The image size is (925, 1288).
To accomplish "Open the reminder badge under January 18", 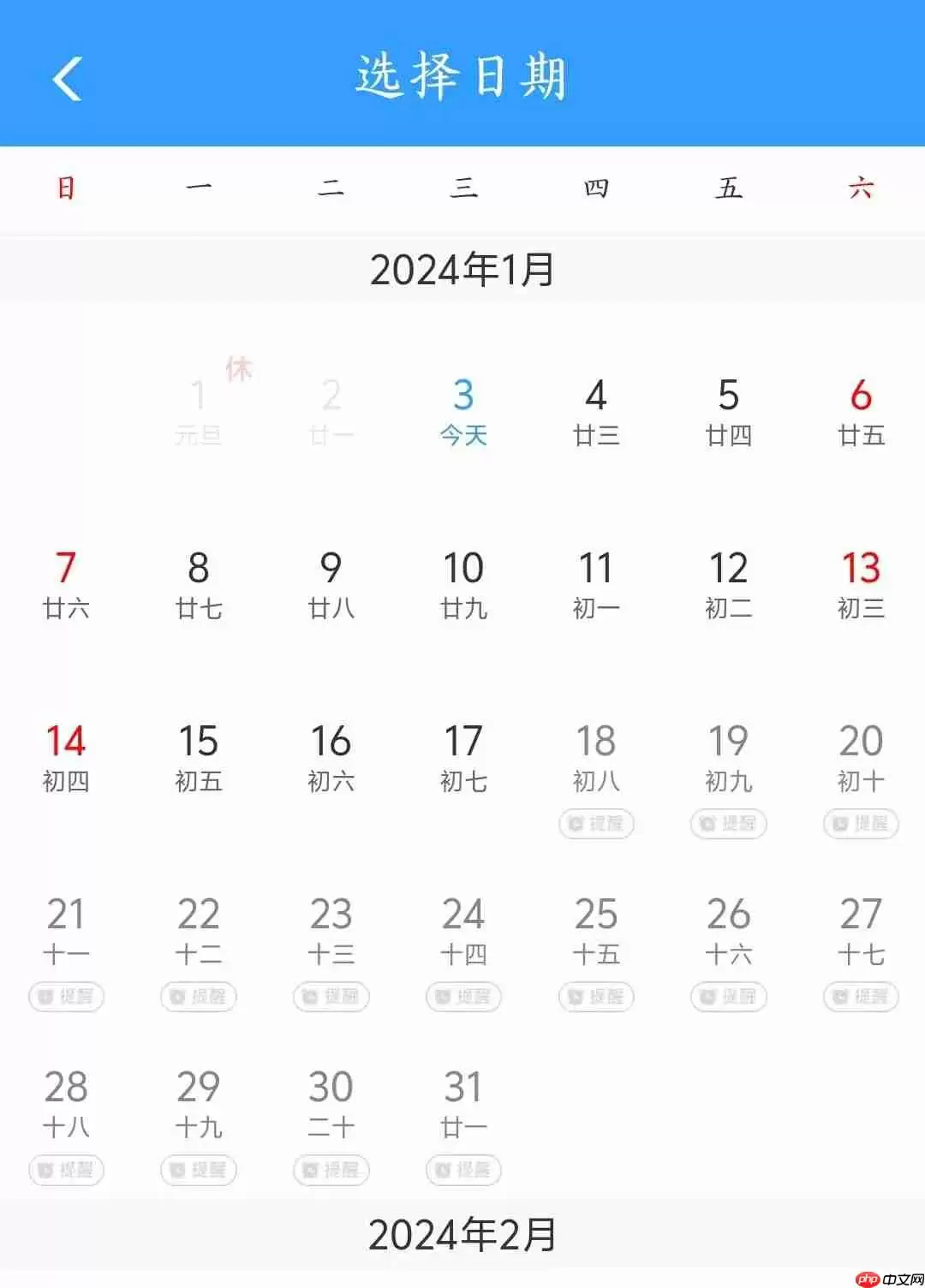I will [596, 824].
